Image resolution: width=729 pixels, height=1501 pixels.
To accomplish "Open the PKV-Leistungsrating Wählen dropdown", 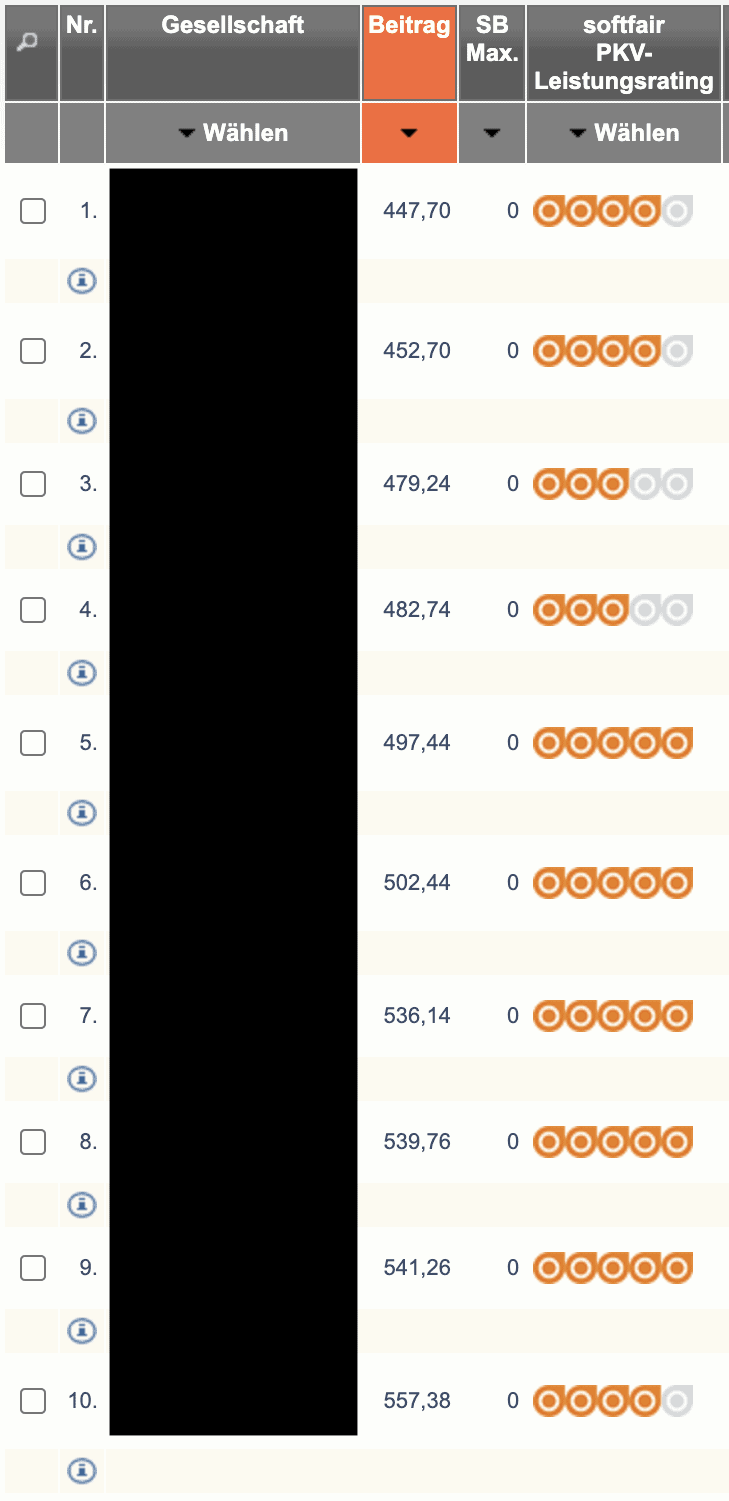I will pyautogui.click(x=624, y=133).
